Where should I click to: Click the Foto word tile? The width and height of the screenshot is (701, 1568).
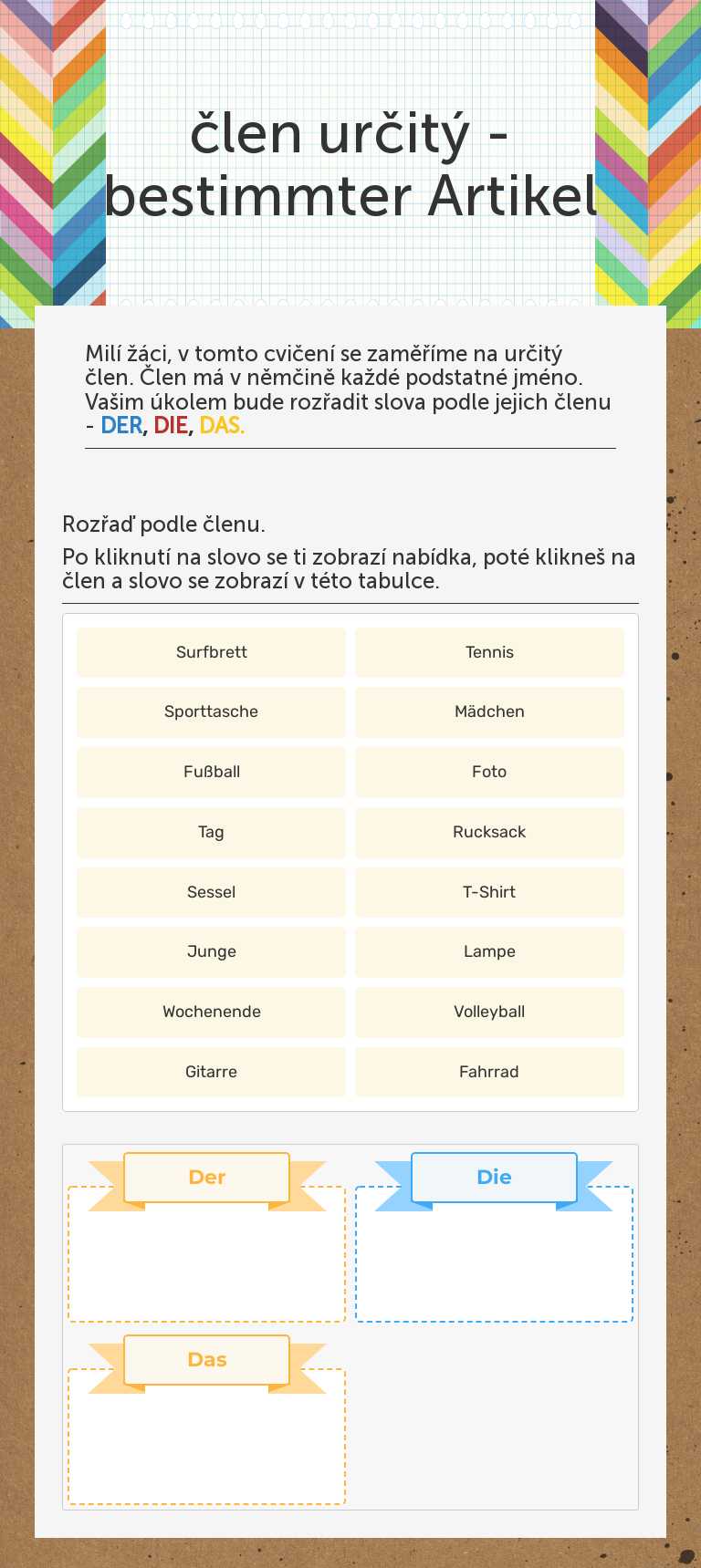(x=489, y=772)
